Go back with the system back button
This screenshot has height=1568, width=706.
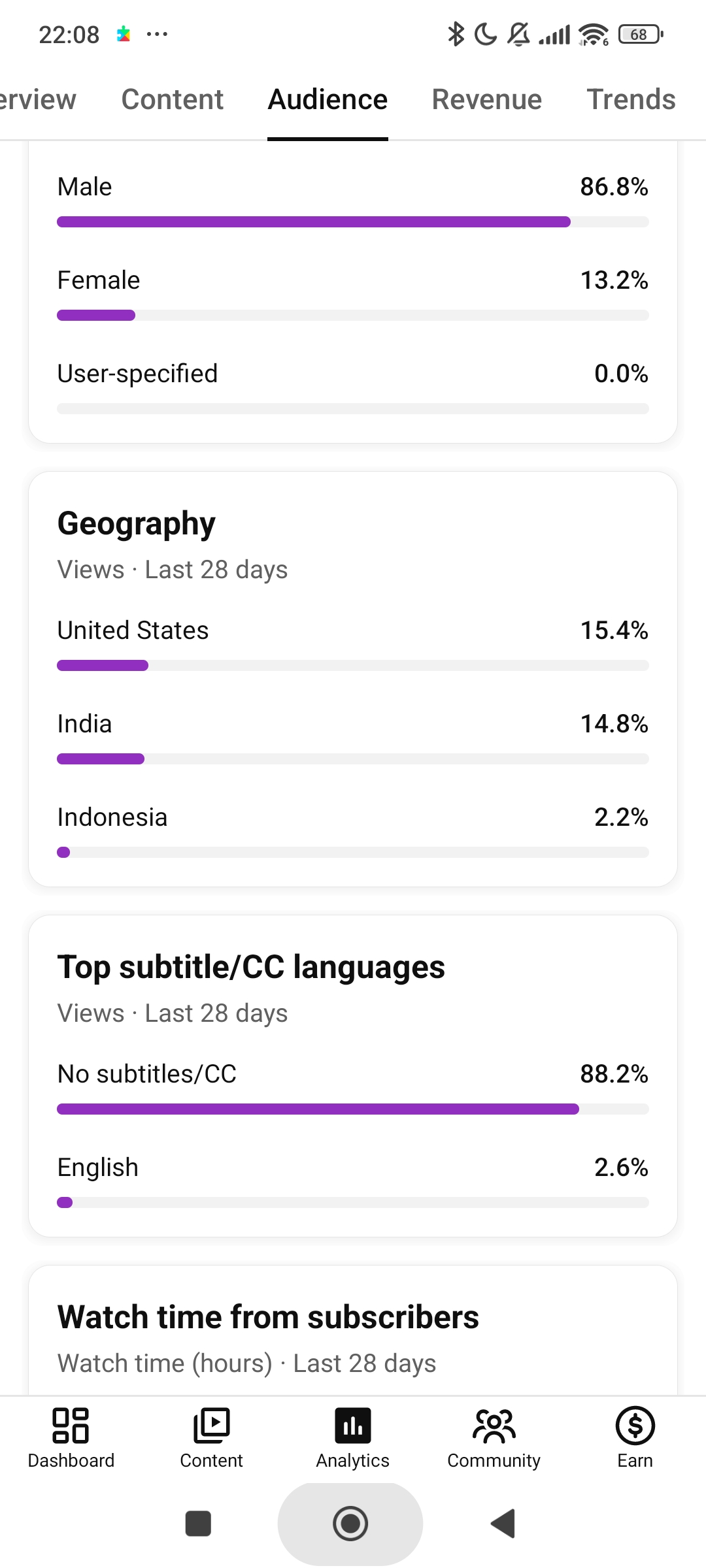coord(503,1524)
